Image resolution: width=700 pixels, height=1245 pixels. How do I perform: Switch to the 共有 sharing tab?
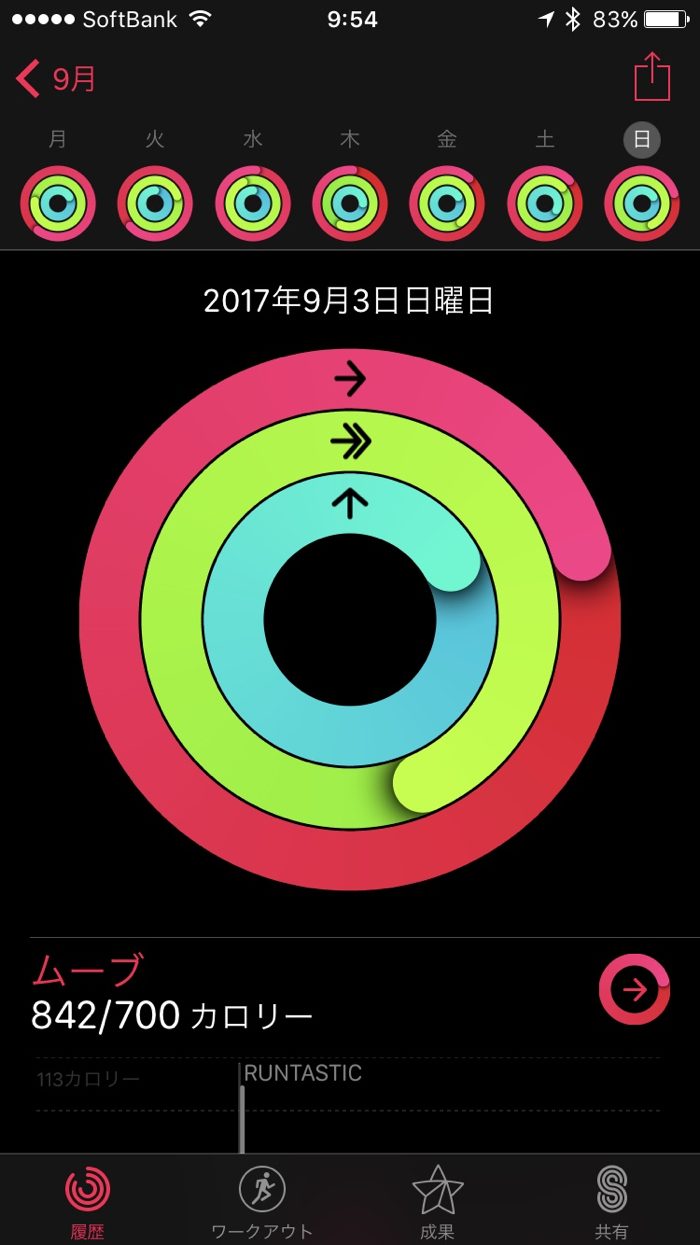pyautogui.click(x=611, y=1200)
